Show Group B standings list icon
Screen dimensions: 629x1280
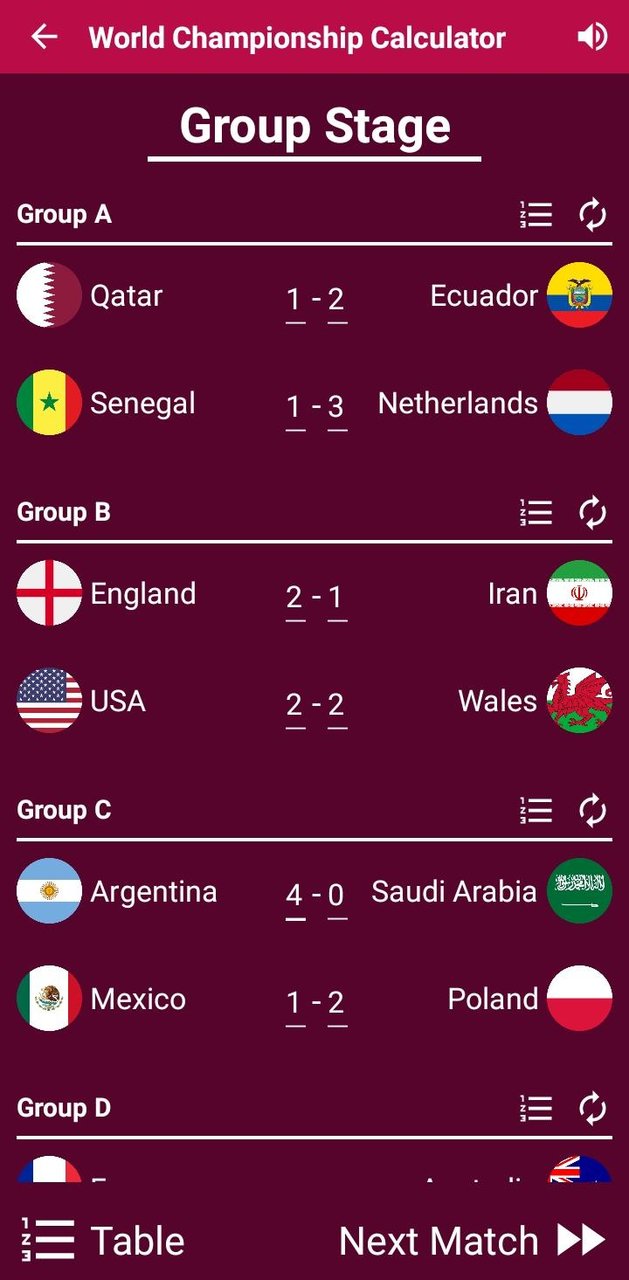click(x=536, y=513)
